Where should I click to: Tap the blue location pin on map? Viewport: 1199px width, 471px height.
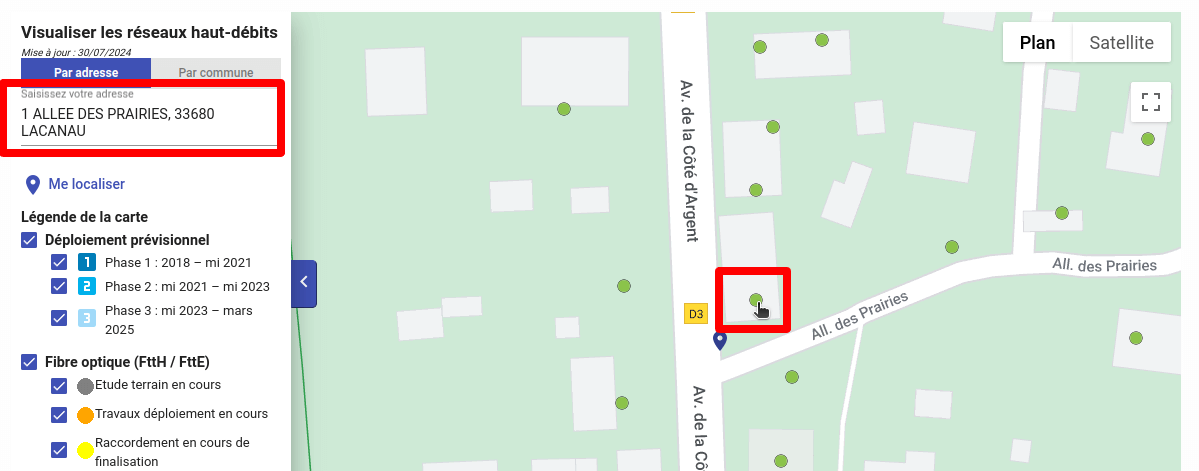coord(719,342)
